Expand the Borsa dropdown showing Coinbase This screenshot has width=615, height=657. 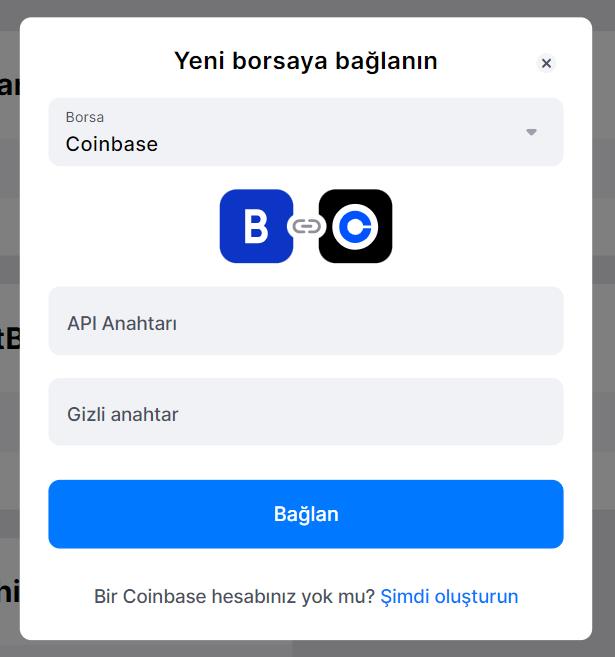point(305,132)
